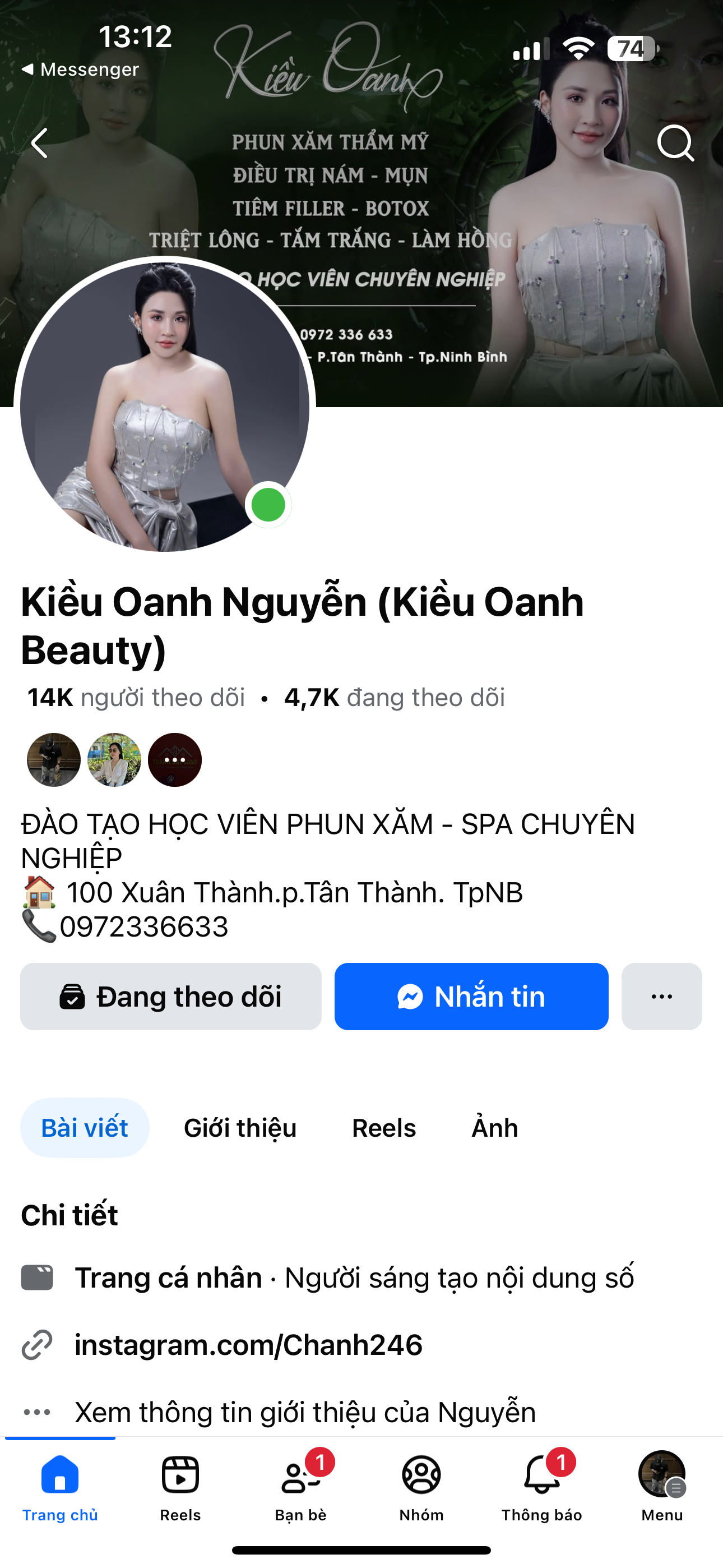This screenshot has width=723, height=1568.
Task: View mutual followers avatars
Action: tap(114, 760)
